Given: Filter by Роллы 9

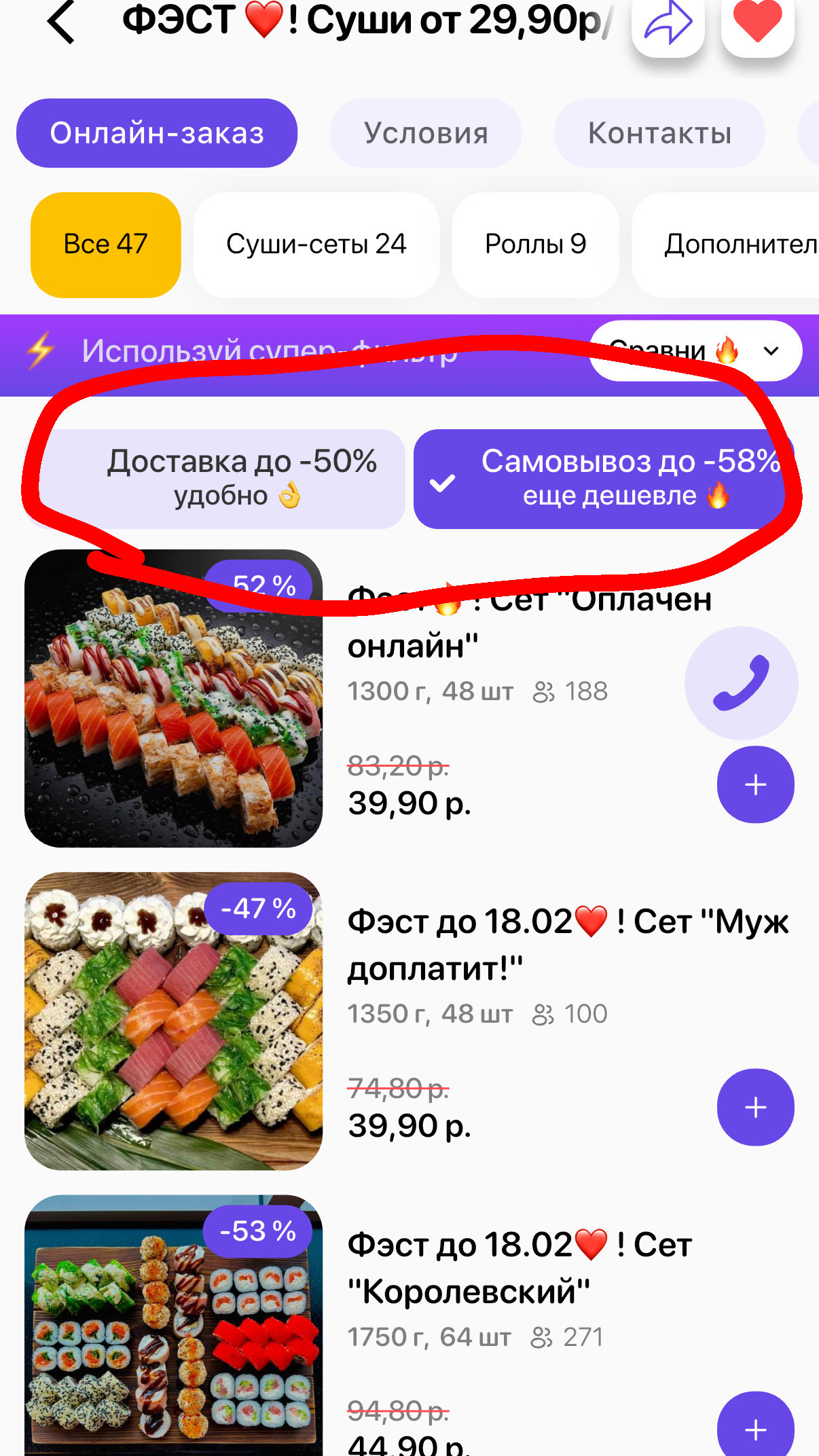Looking at the screenshot, I should pyautogui.click(x=535, y=244).
